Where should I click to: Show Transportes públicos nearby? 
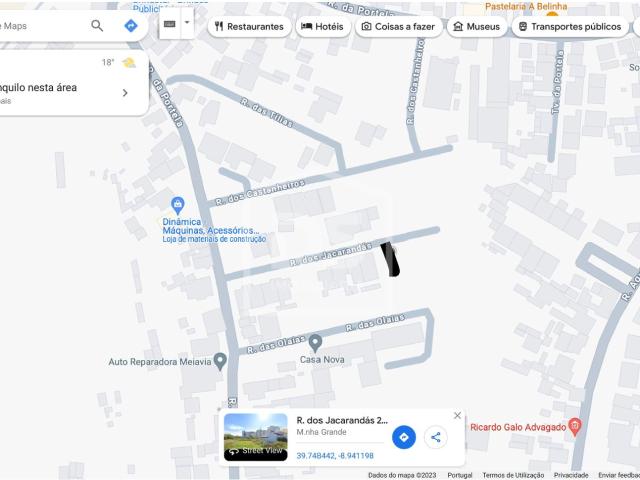[570, 26]
